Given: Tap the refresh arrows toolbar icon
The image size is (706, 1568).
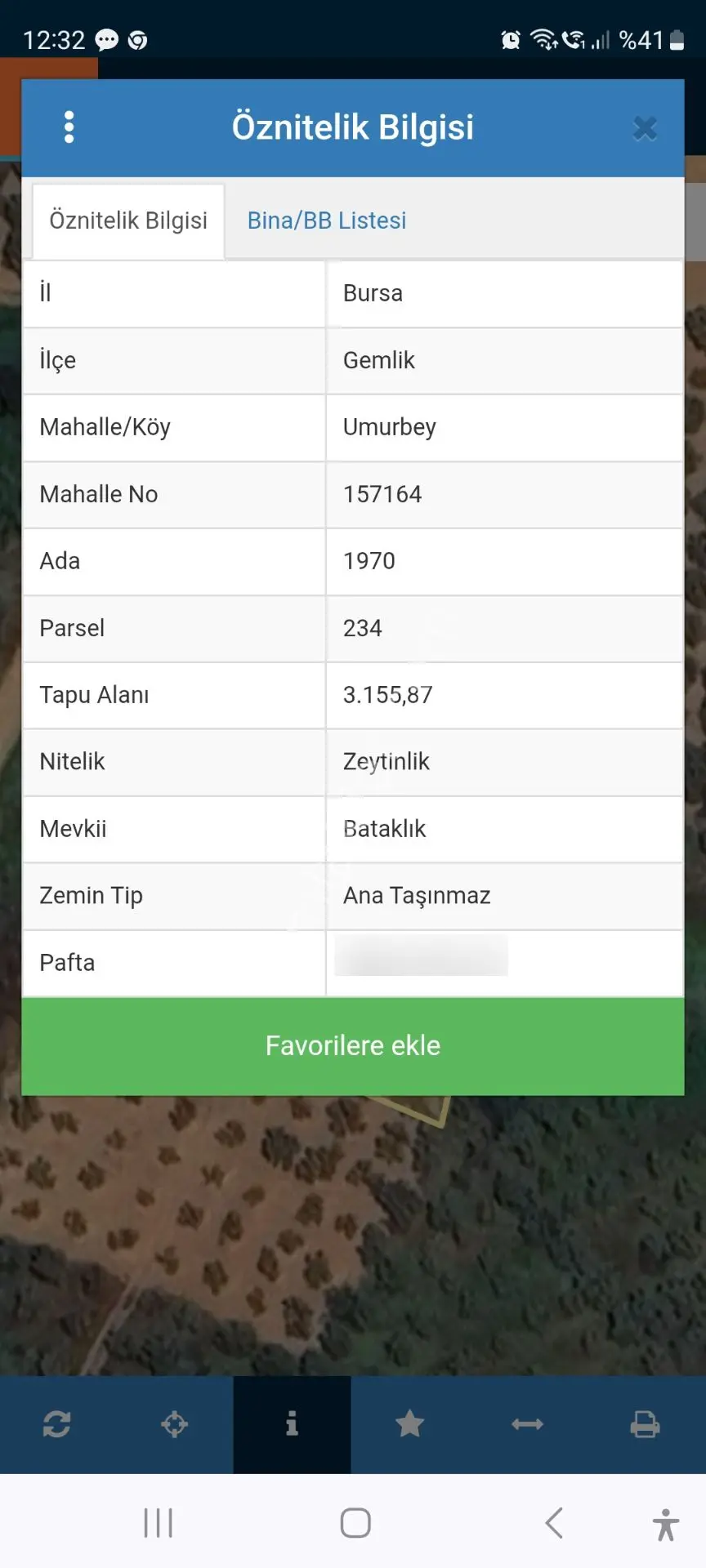Looking at the screenshot, I should (56, 1424).
